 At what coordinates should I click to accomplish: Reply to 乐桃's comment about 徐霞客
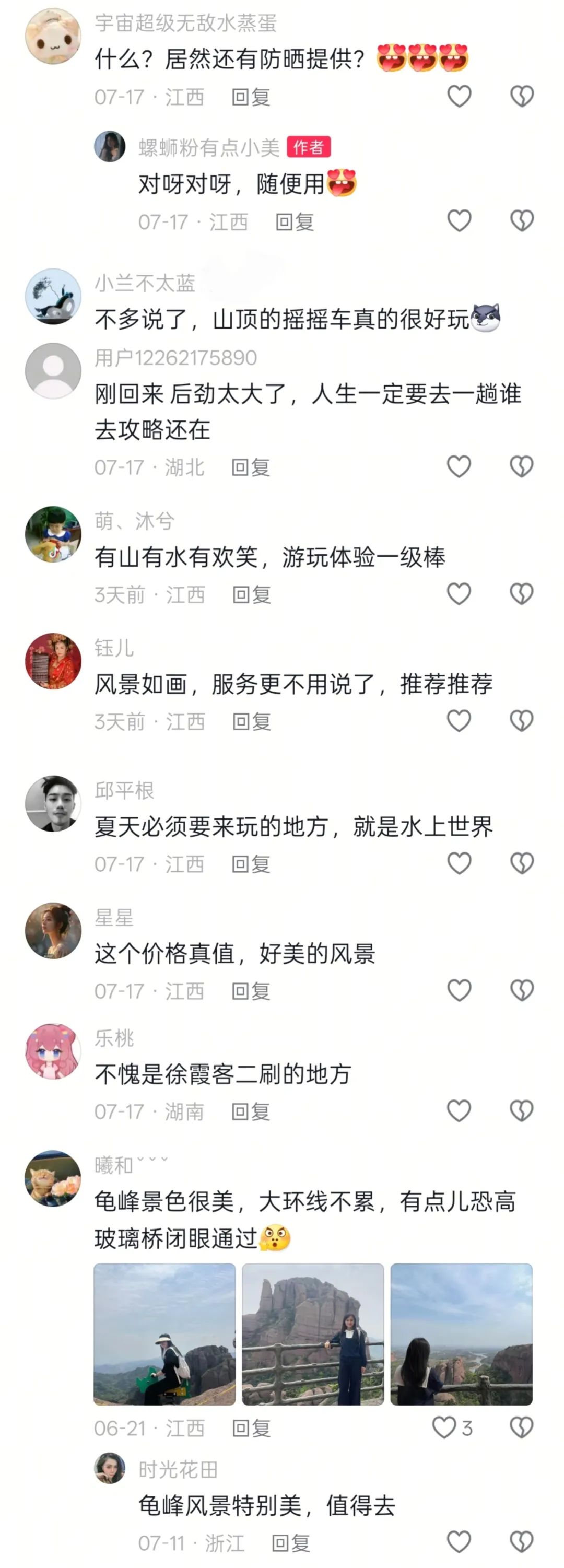tap(250, 1112)
